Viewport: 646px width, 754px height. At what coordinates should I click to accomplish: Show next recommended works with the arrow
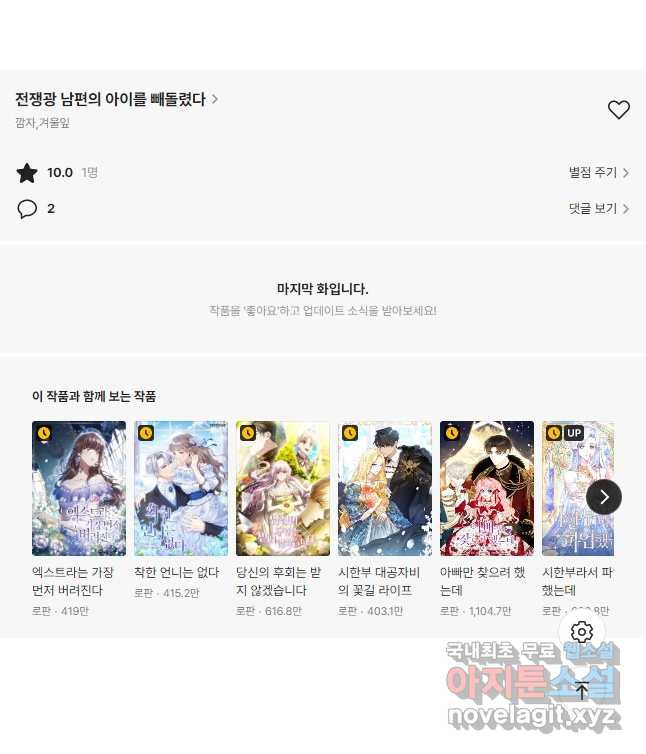tap(603, 497)
